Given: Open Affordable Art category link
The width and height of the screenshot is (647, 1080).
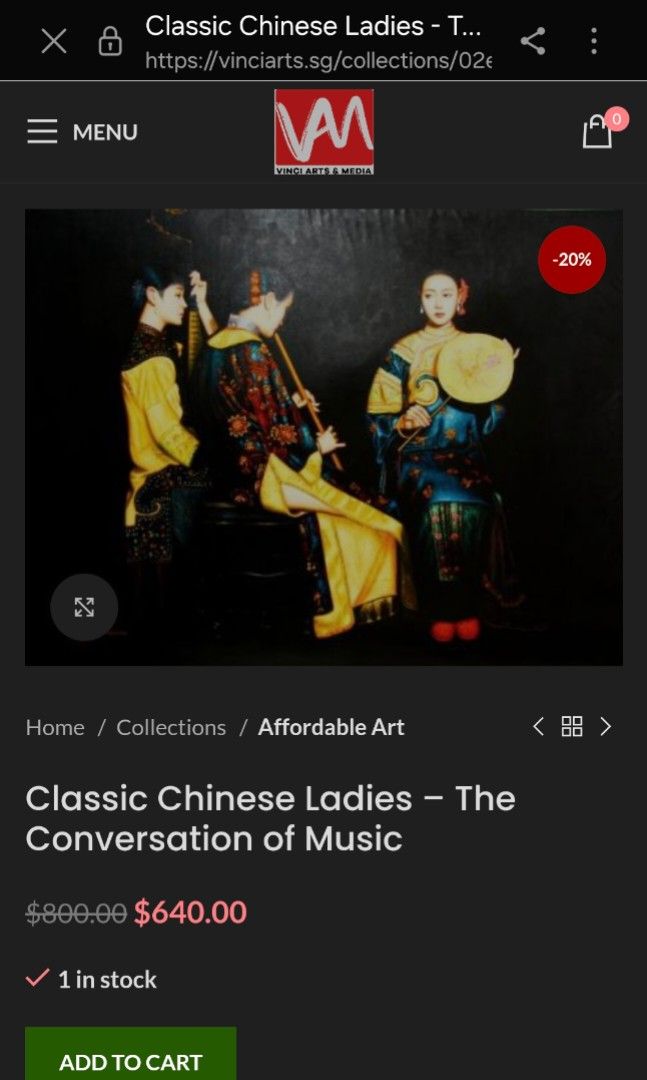Looking at the screenshot, I should [331, 727].
